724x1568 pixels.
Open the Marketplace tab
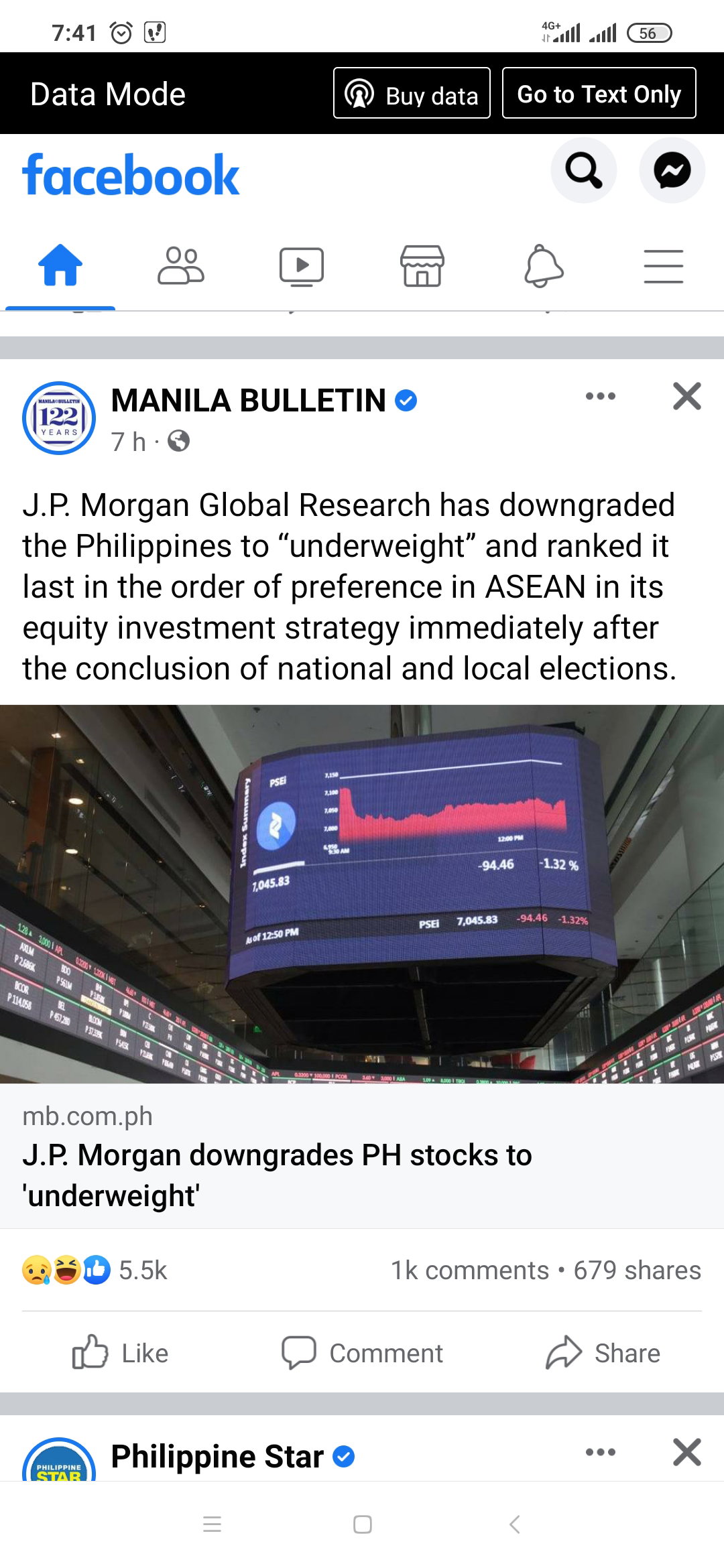422,265
